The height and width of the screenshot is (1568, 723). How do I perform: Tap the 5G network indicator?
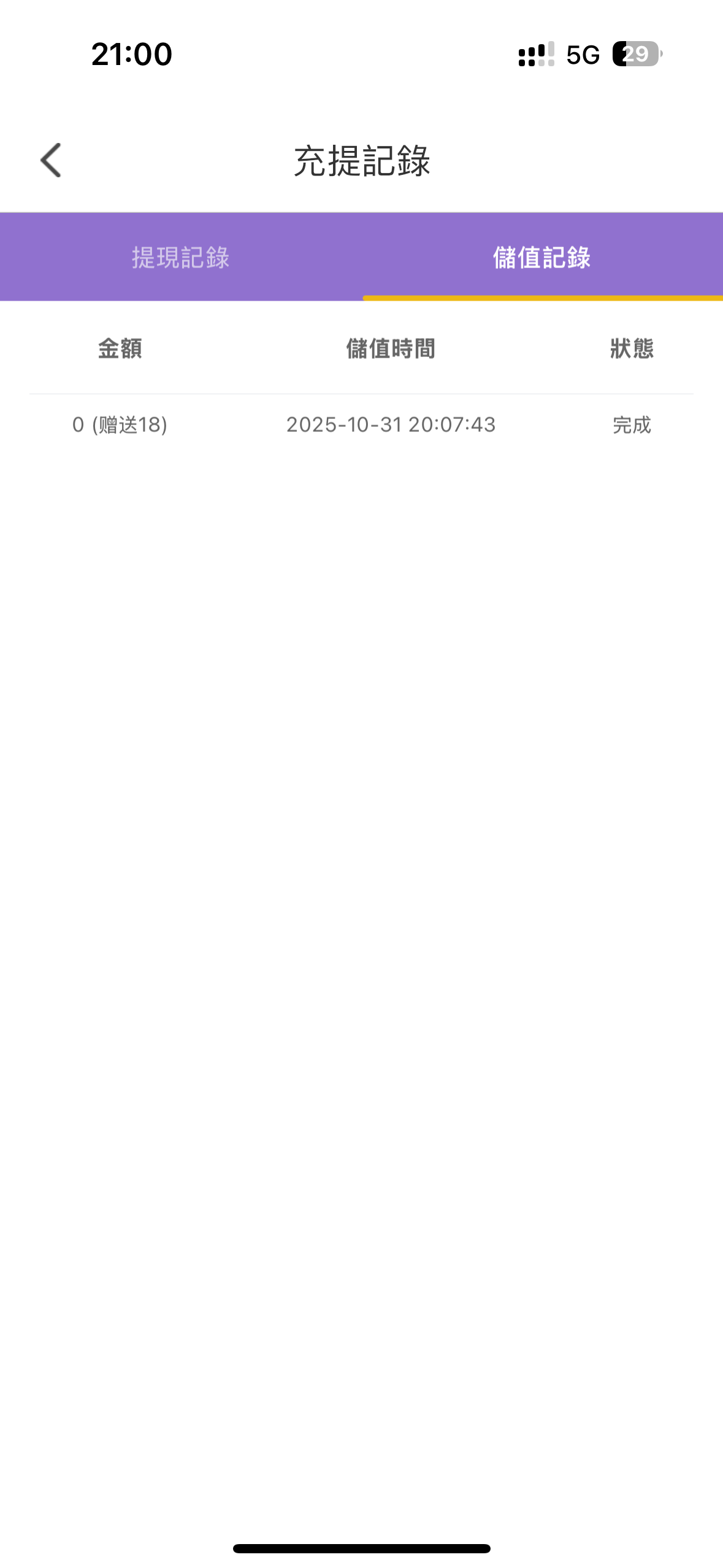click(x=582, y=56)
